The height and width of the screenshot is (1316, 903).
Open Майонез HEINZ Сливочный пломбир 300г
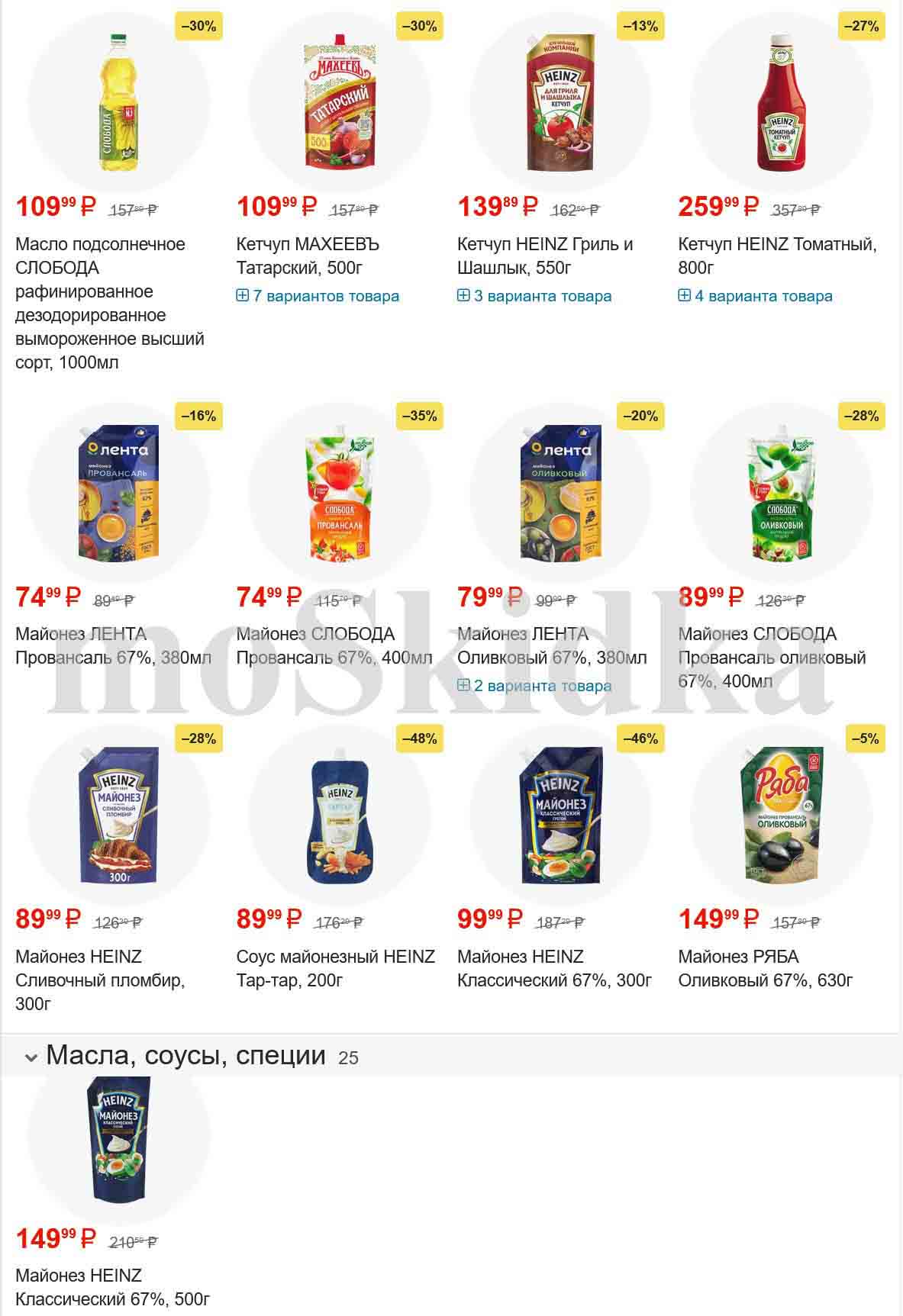[100, 980]
